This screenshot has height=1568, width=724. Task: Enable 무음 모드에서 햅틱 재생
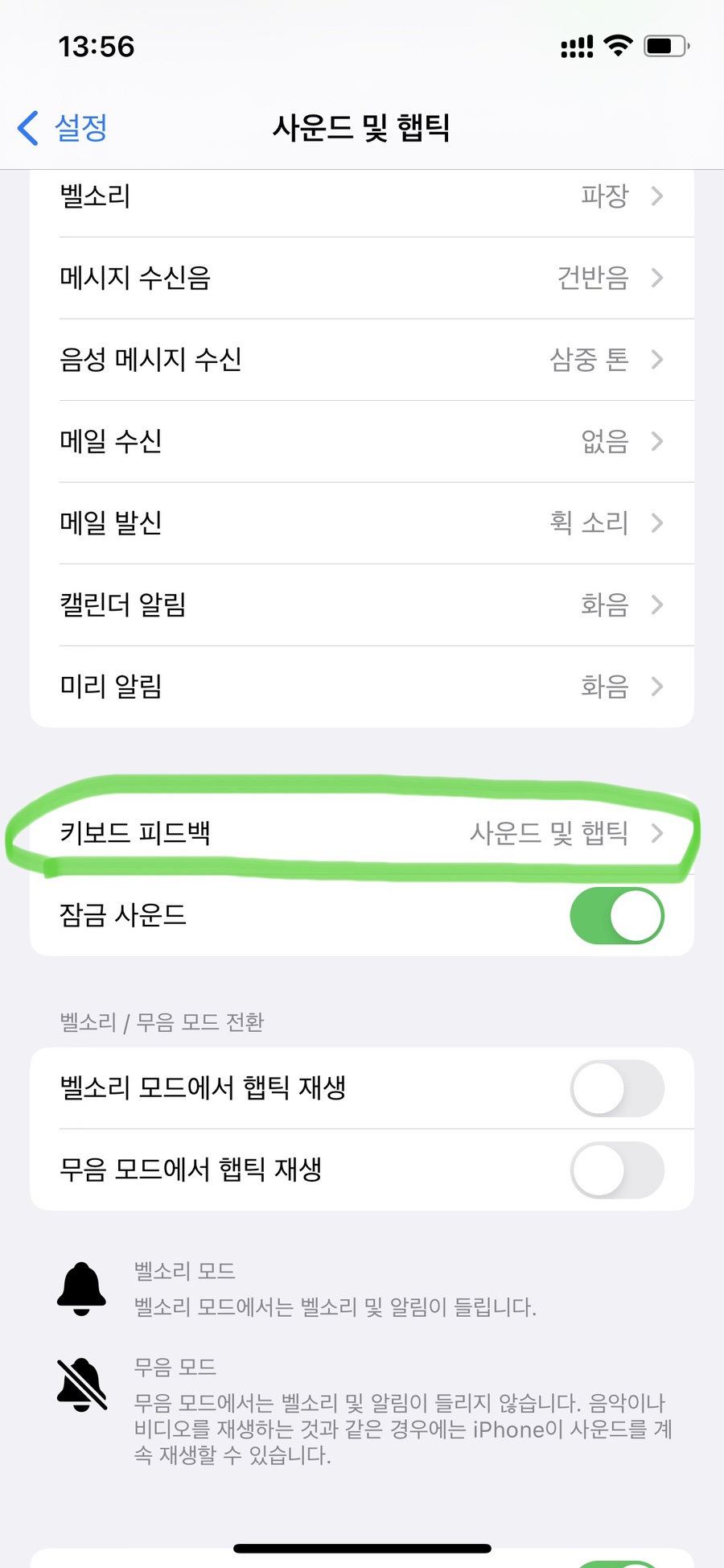pyautogui.click(x=616, y=1170)
